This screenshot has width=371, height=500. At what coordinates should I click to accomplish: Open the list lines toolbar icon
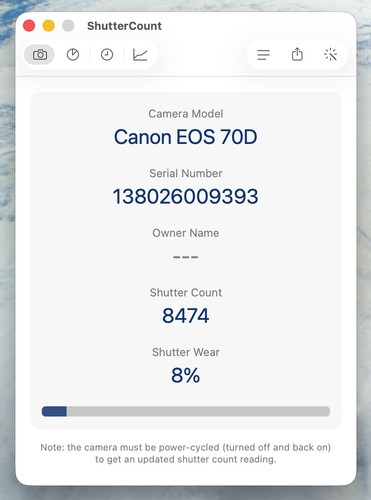click(263, 55)
